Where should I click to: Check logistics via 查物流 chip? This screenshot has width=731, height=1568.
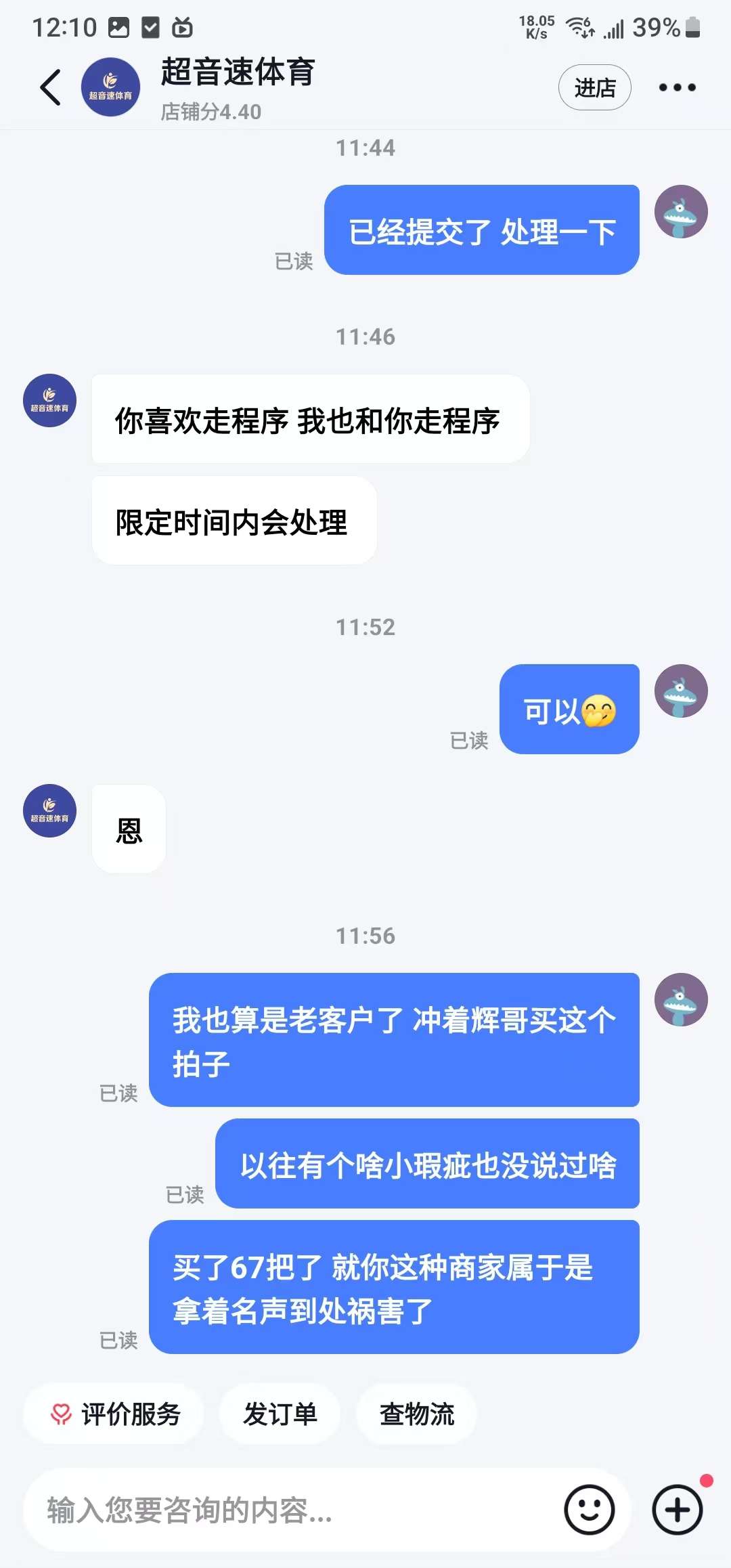[x=416, y=1414]
